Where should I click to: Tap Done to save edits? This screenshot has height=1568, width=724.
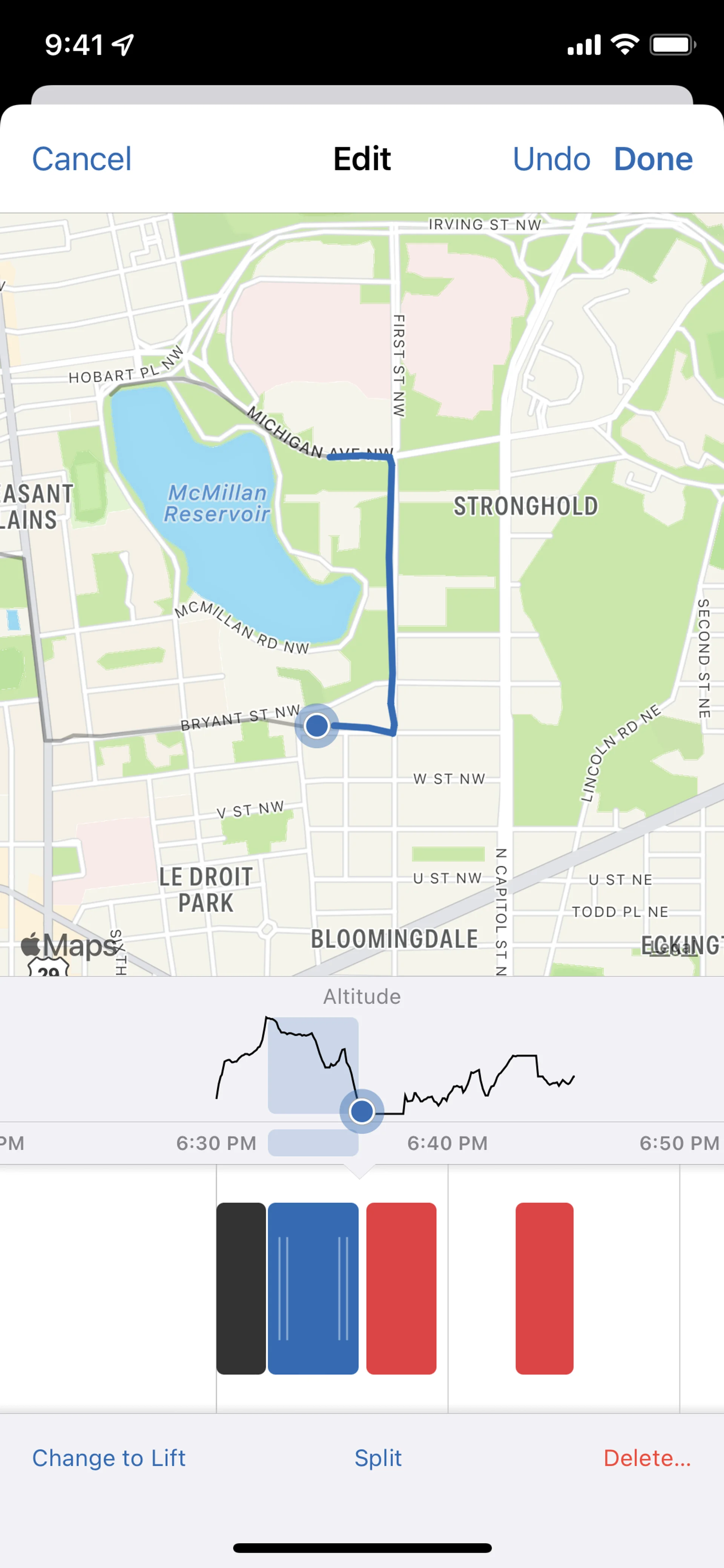click(653, 159)
